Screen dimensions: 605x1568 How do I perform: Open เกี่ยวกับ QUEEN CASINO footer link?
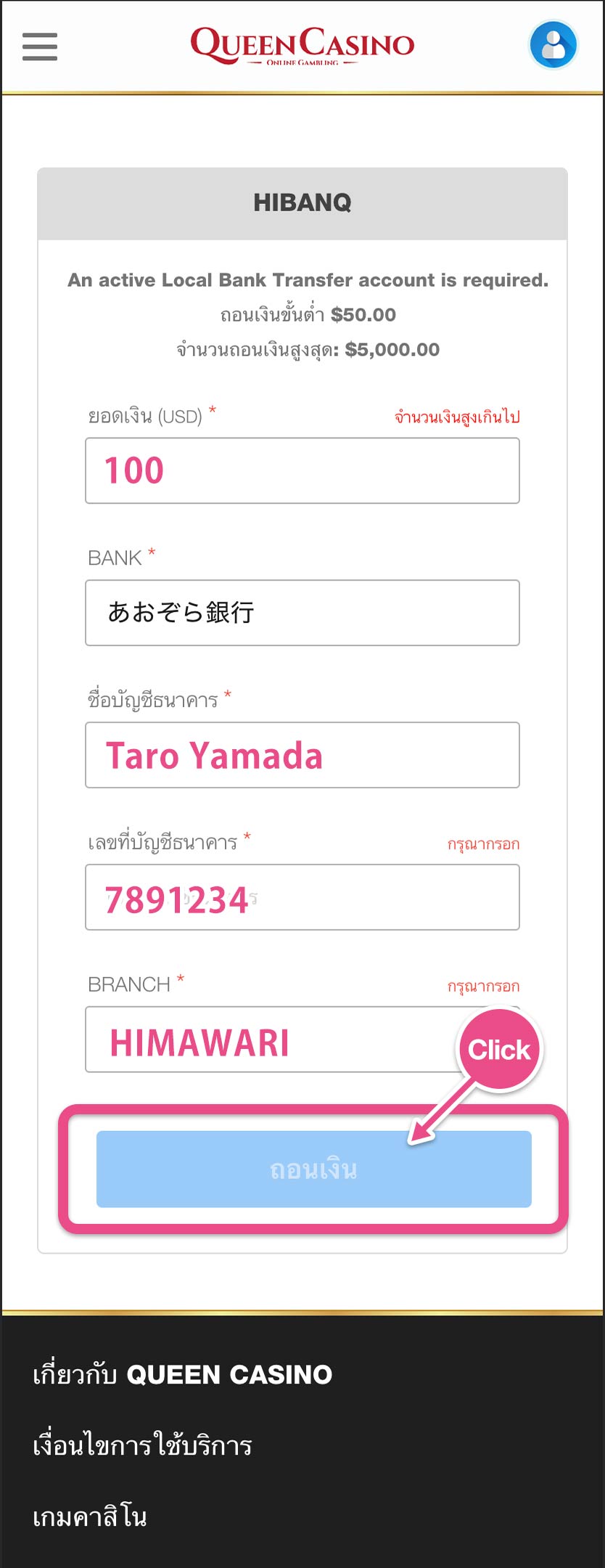(183, 1375)
